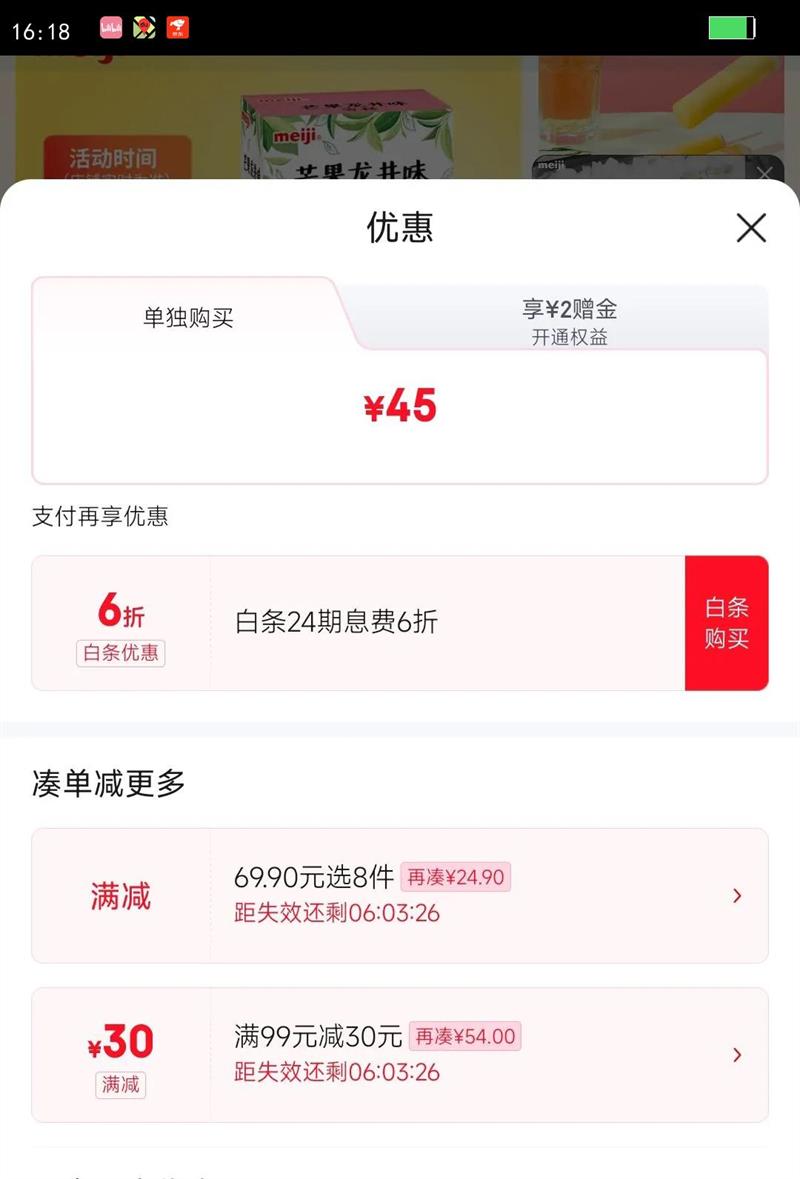Expand the 69.90元选8件 offer details
Image resolution: width=800 pixels, height=1179 pixels.
coord(737,896)
